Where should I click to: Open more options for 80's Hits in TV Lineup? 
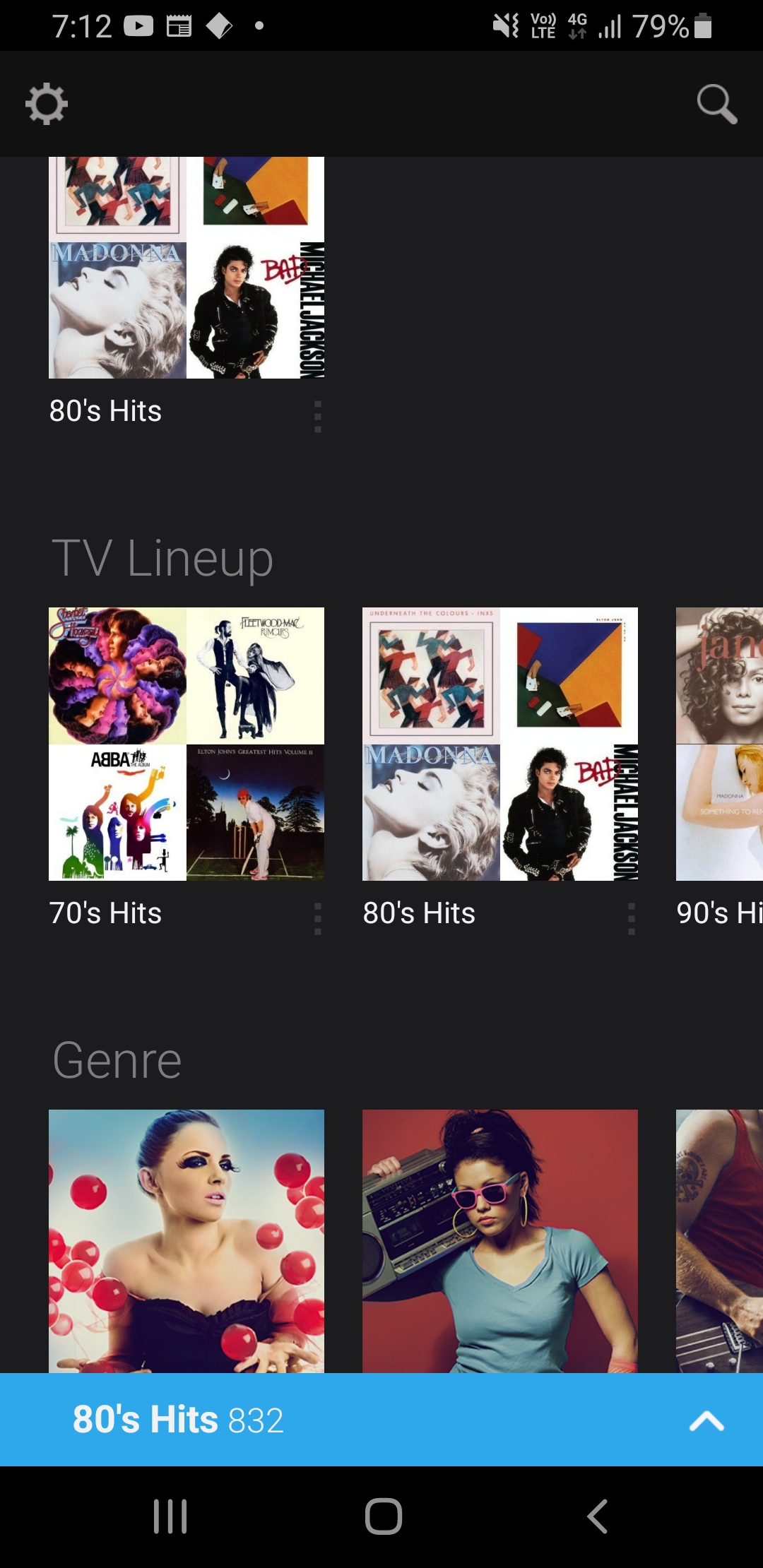coord(632,918)
